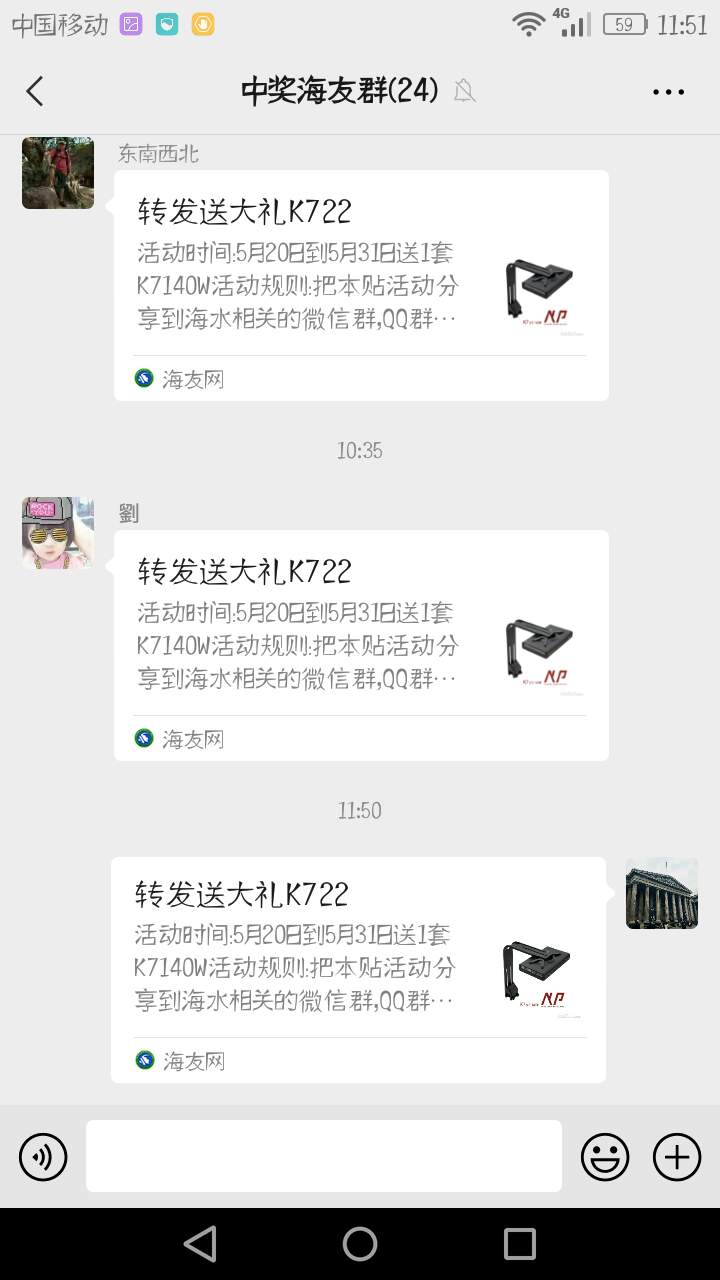Open the three-dot chat options menu

(x=668, y=92)
